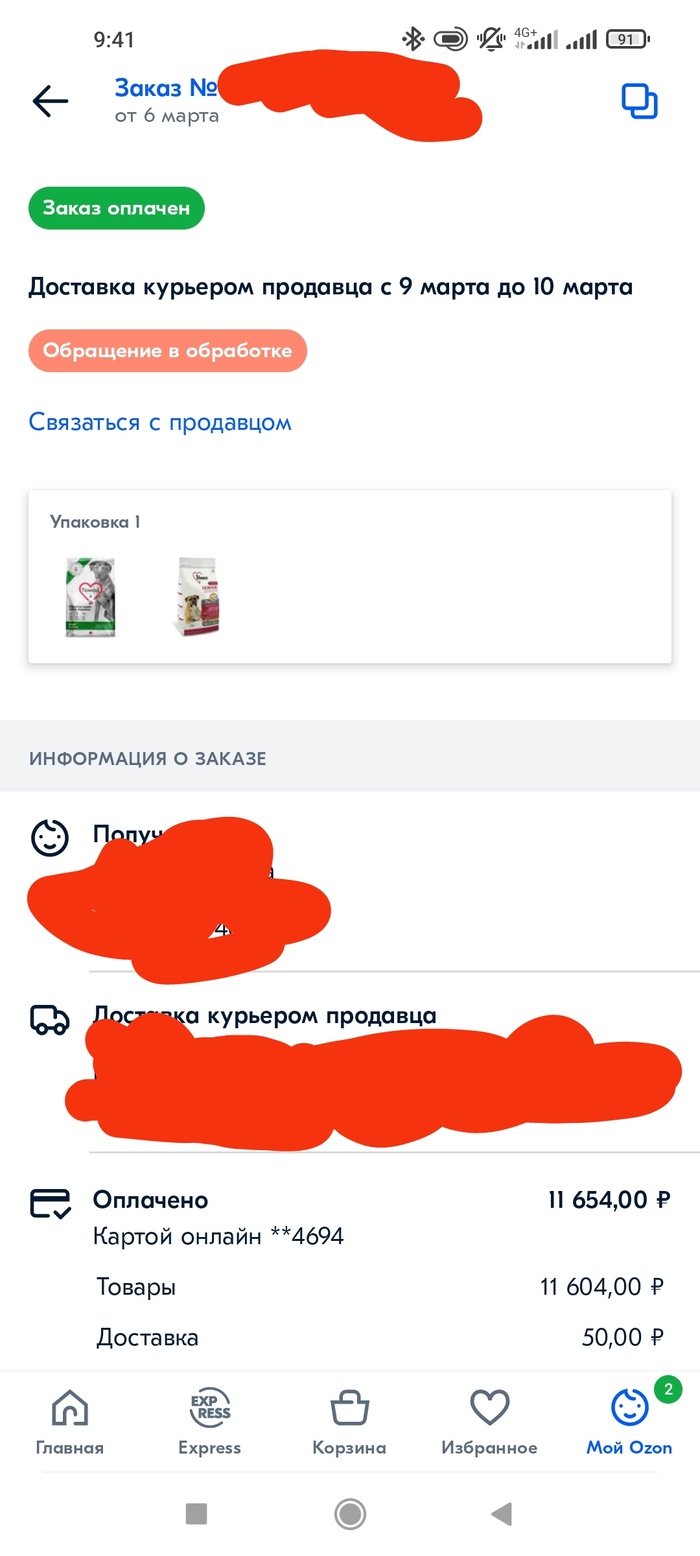Viewport: 700px width, 1556px height.
Task: Open the green dog food bag product
Action: point(91,597)
